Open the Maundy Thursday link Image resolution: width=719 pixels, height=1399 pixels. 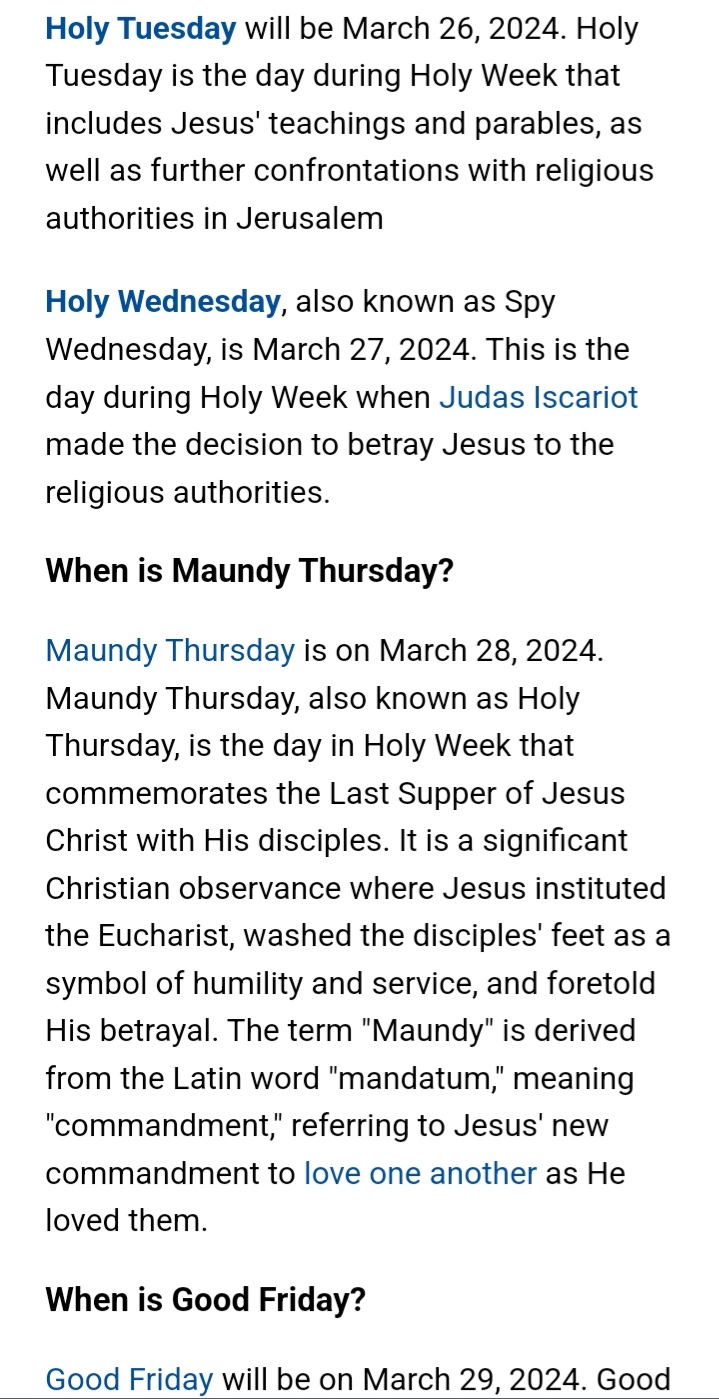click(x=170, y=651)
